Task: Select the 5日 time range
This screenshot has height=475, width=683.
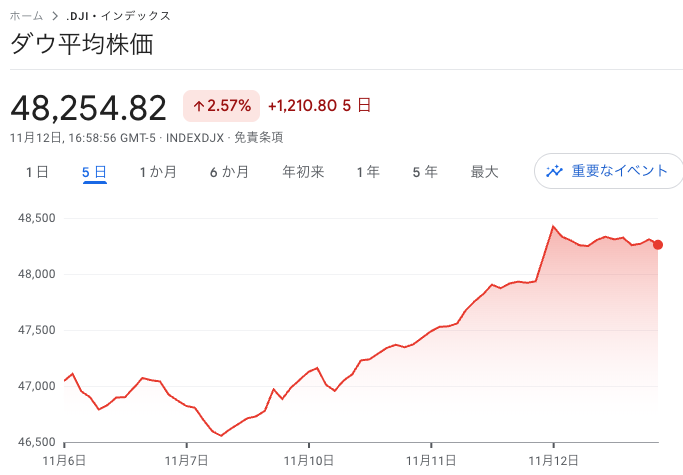Action: [x=94, y=172]
